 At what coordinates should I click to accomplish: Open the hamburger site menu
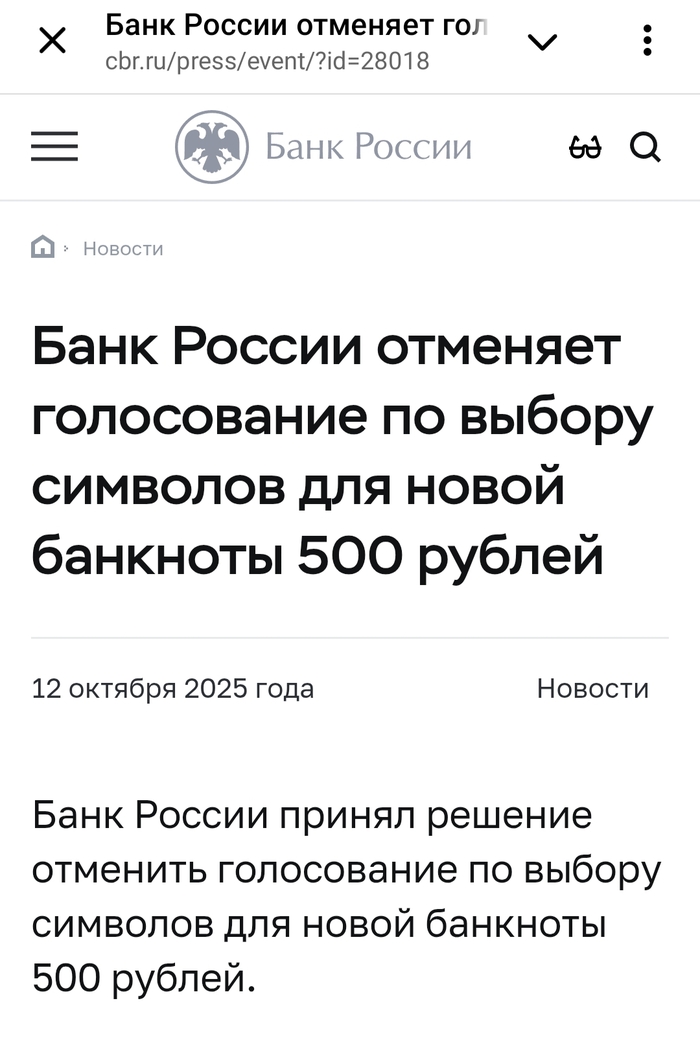tap(54, 148)
